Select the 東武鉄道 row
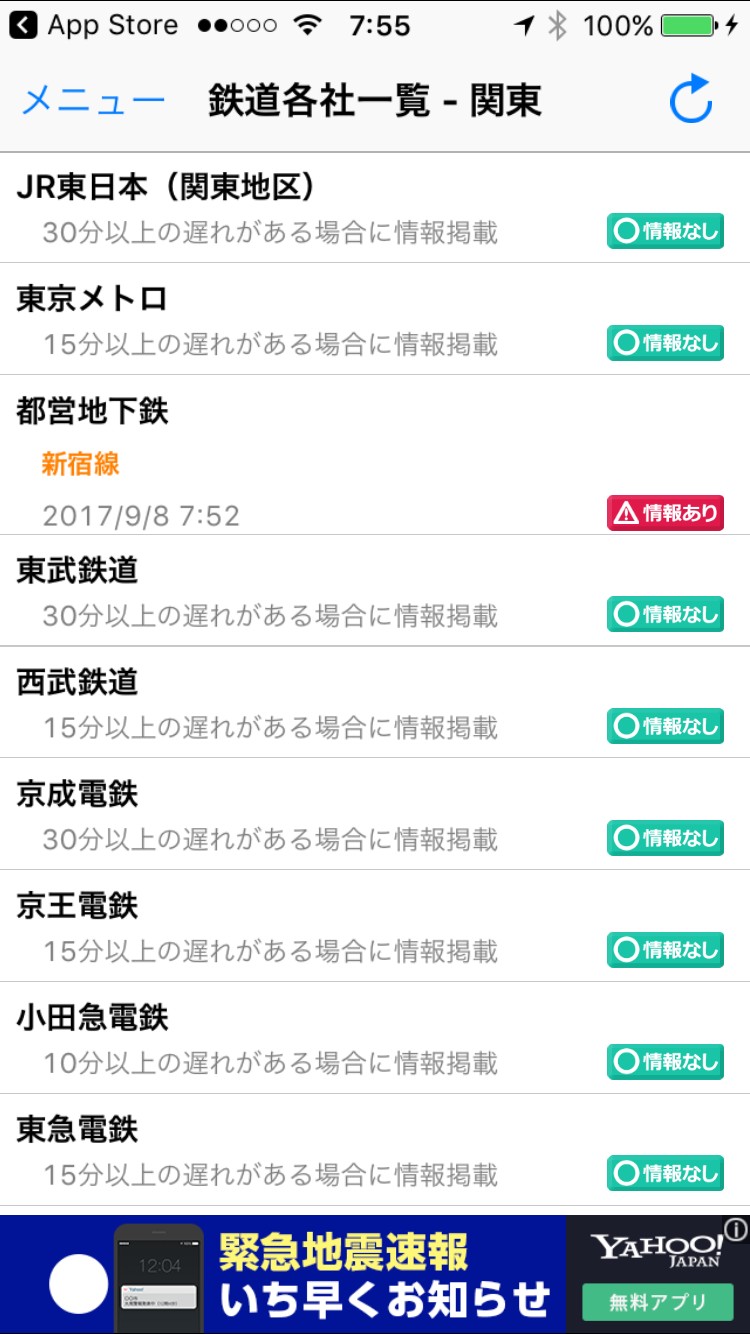Screen dimensions: 750x1334 pos(375,591)
